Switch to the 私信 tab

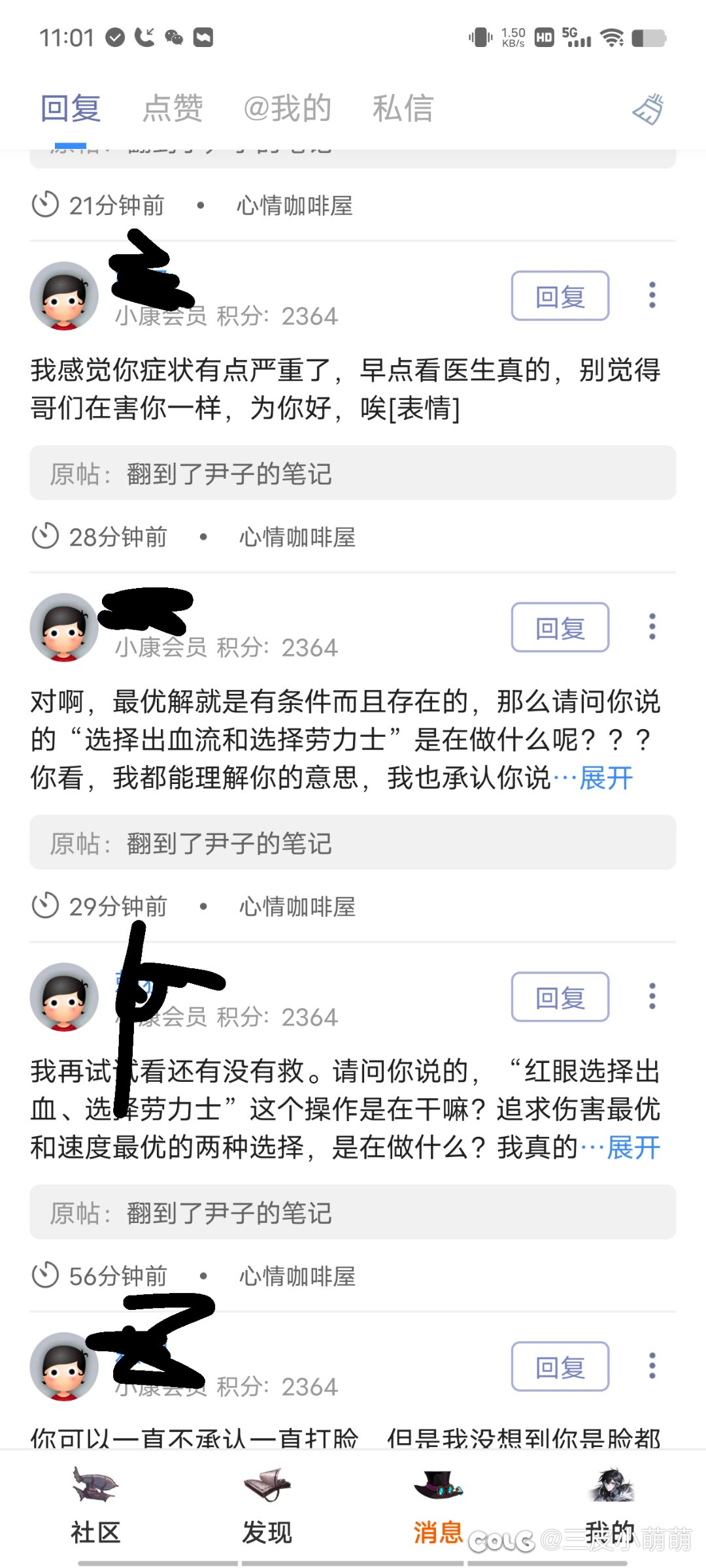pos(403,108)
